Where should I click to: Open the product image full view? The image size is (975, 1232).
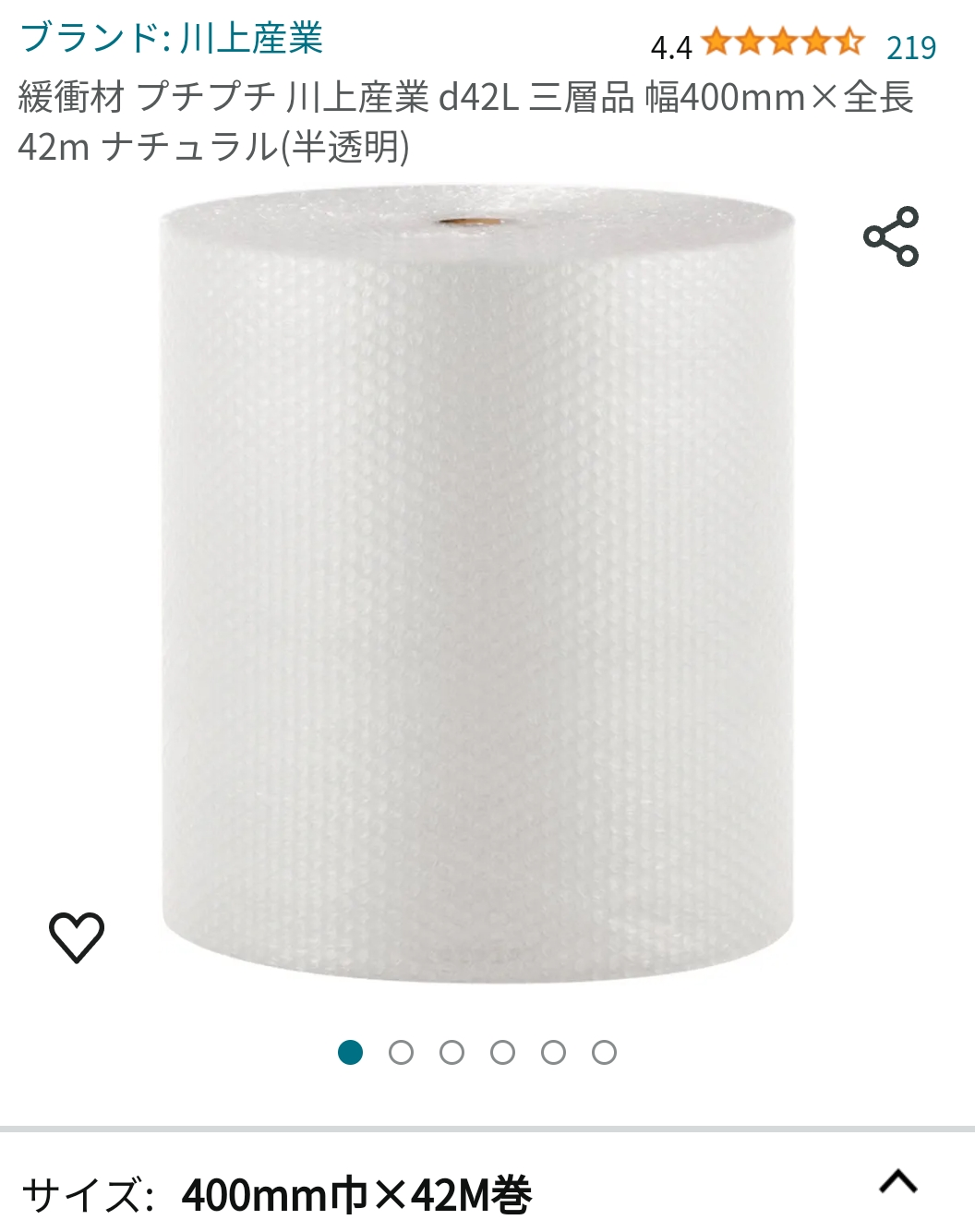[477, 582]
